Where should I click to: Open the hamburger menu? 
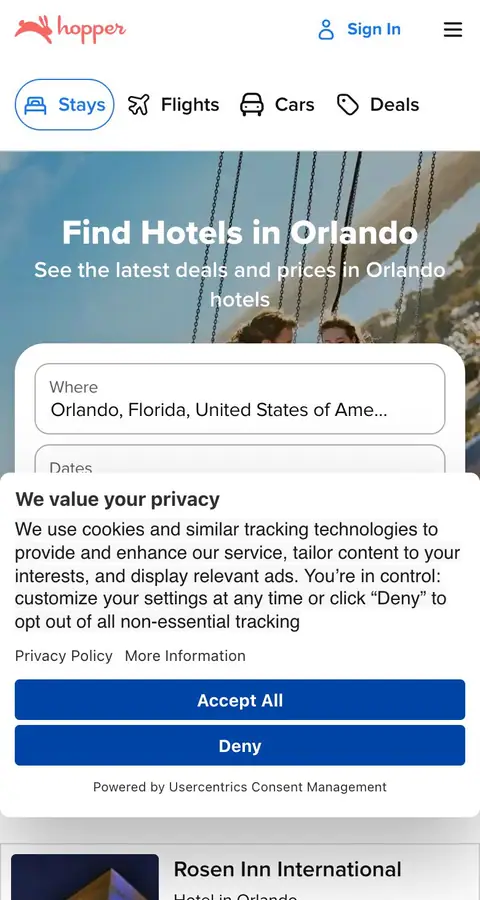[x=452, y=29]
